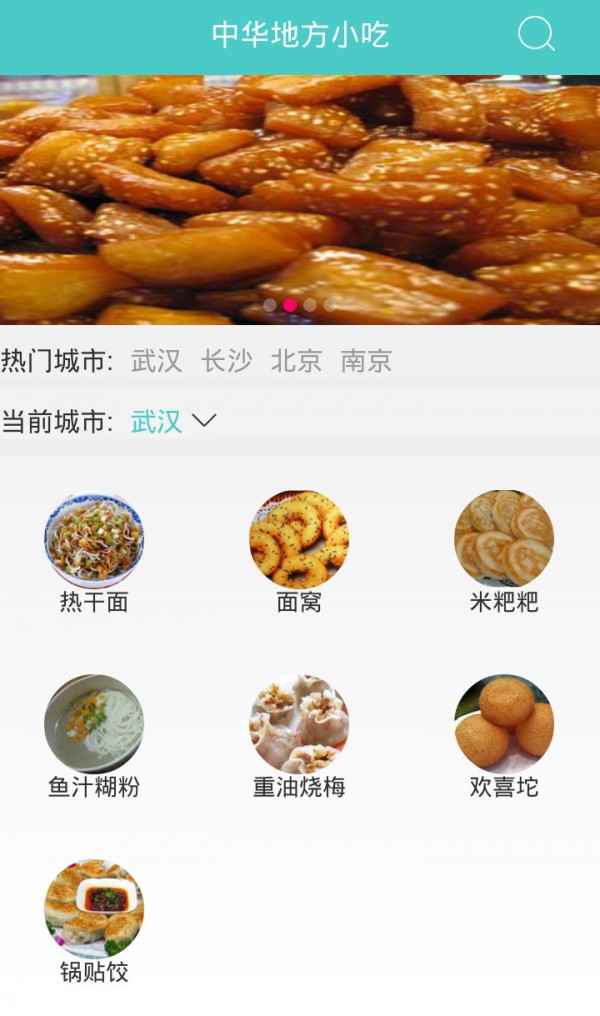Image resolution: width=600 pixels, height=1016 pixels.
Task: Open the search icon in the header
Action: click(x=536, y=35)
